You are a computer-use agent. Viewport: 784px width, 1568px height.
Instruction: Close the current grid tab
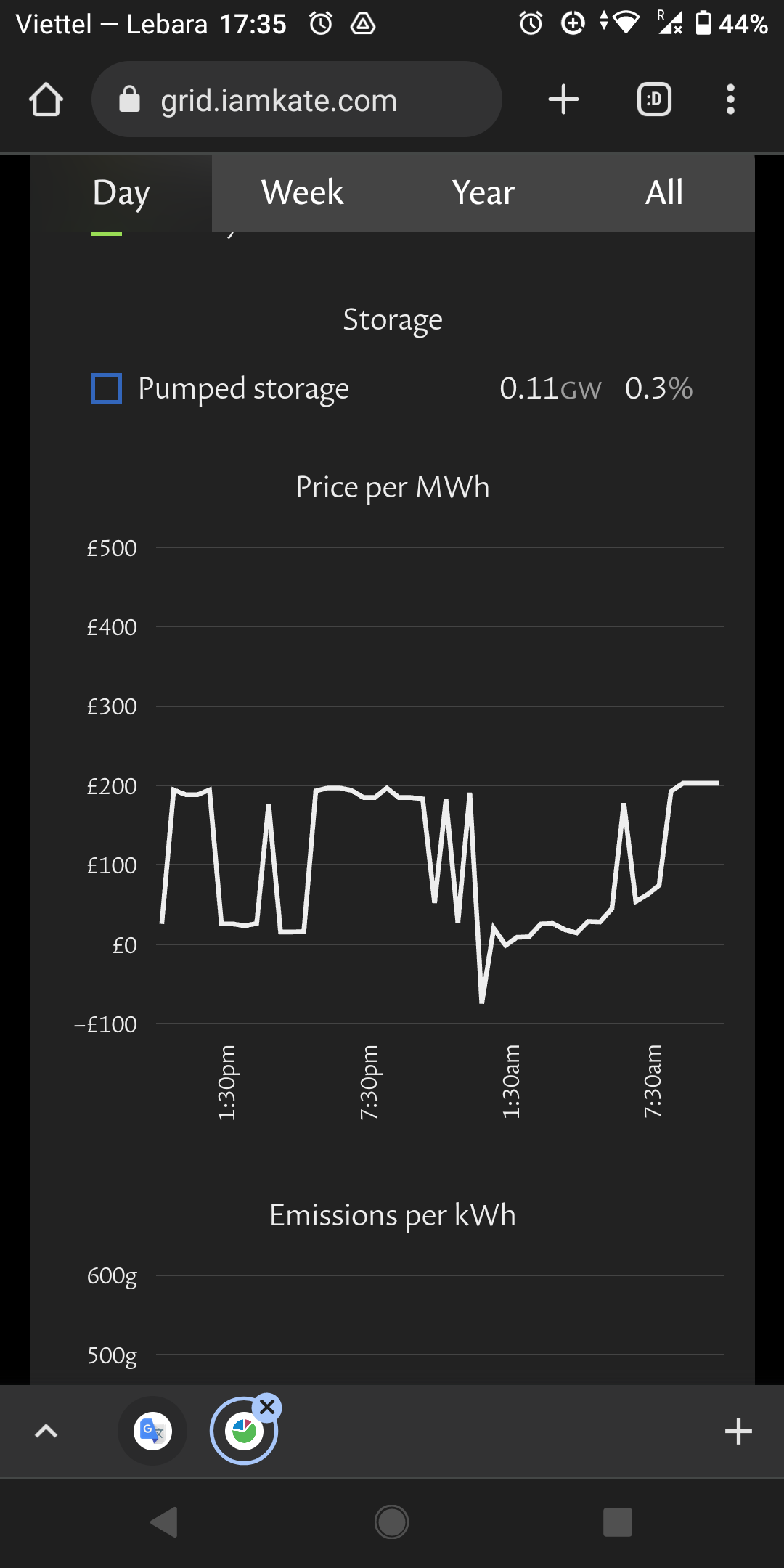click(x=267, y=1408)
